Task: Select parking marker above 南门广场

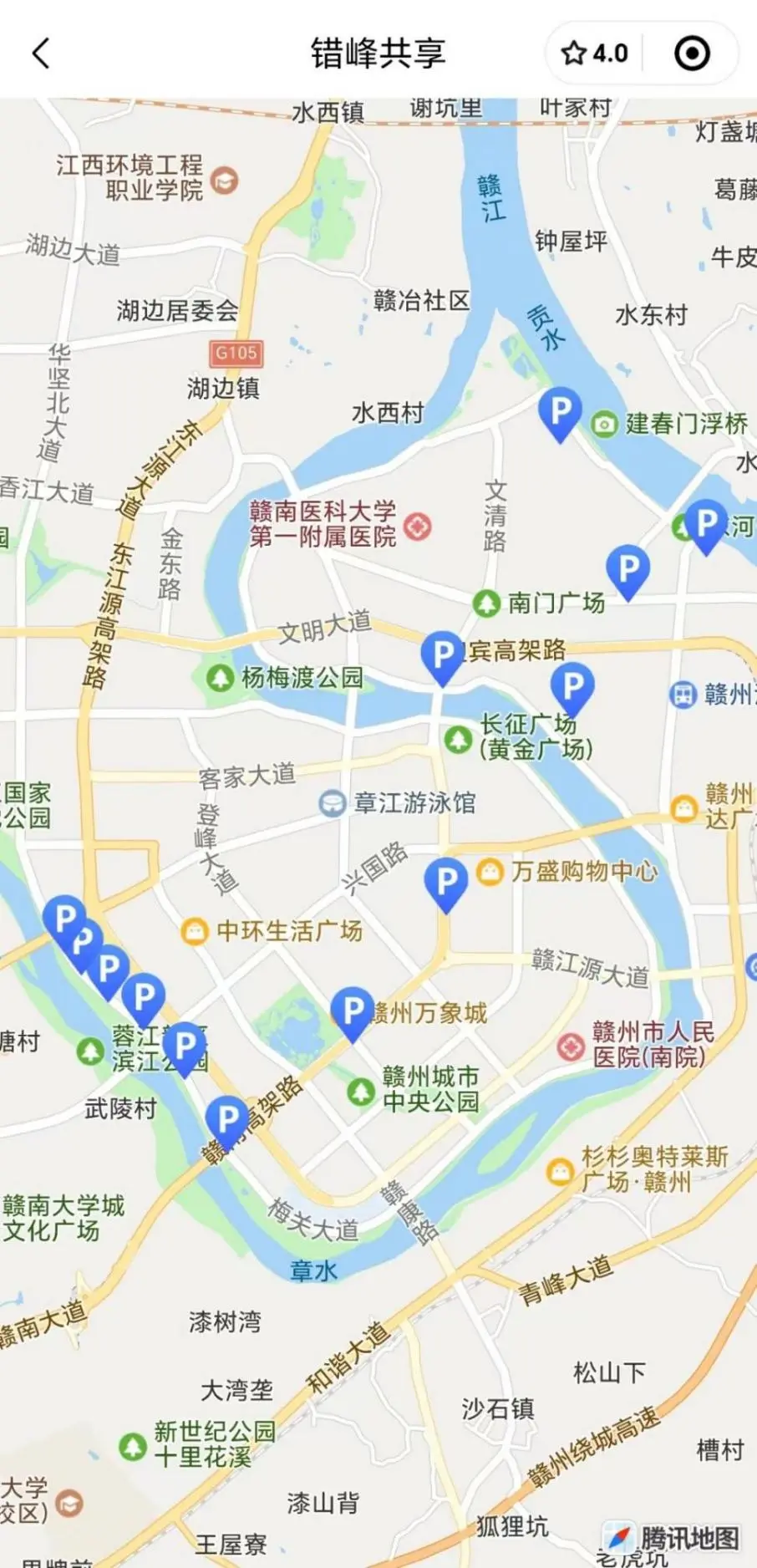Action: (627, 569)
